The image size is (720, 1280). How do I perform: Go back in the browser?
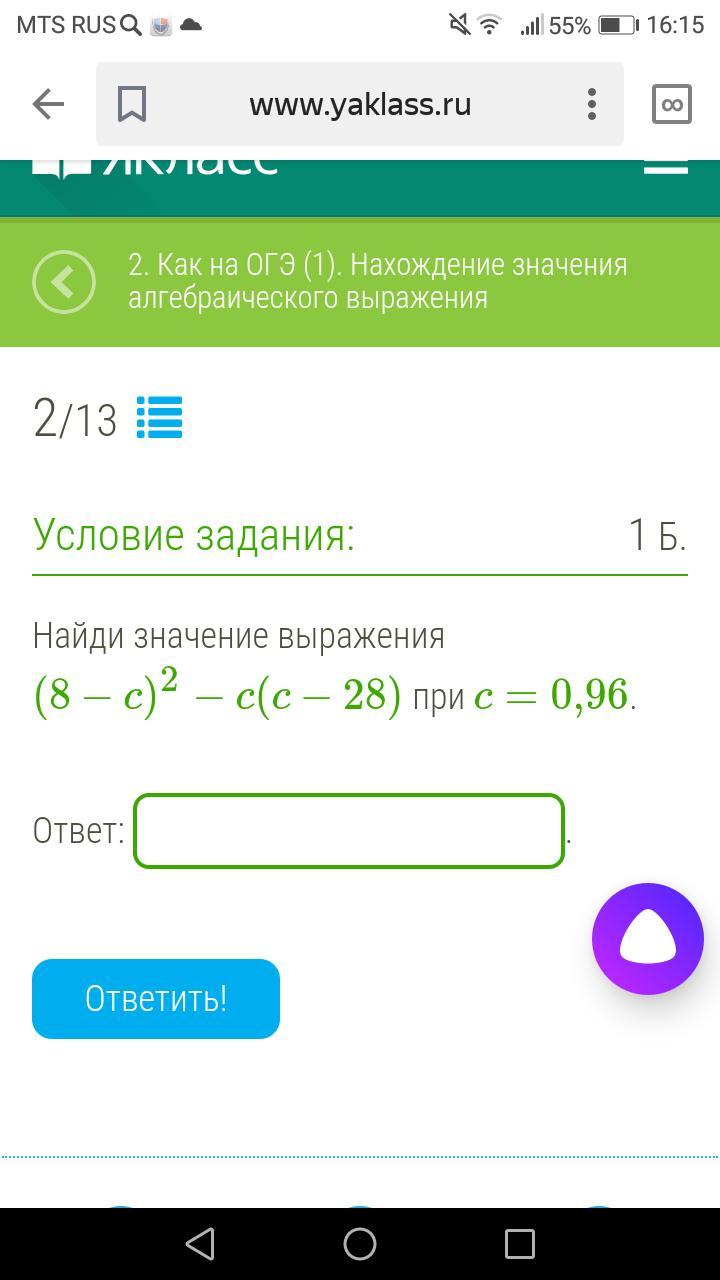tap(48, 104)
